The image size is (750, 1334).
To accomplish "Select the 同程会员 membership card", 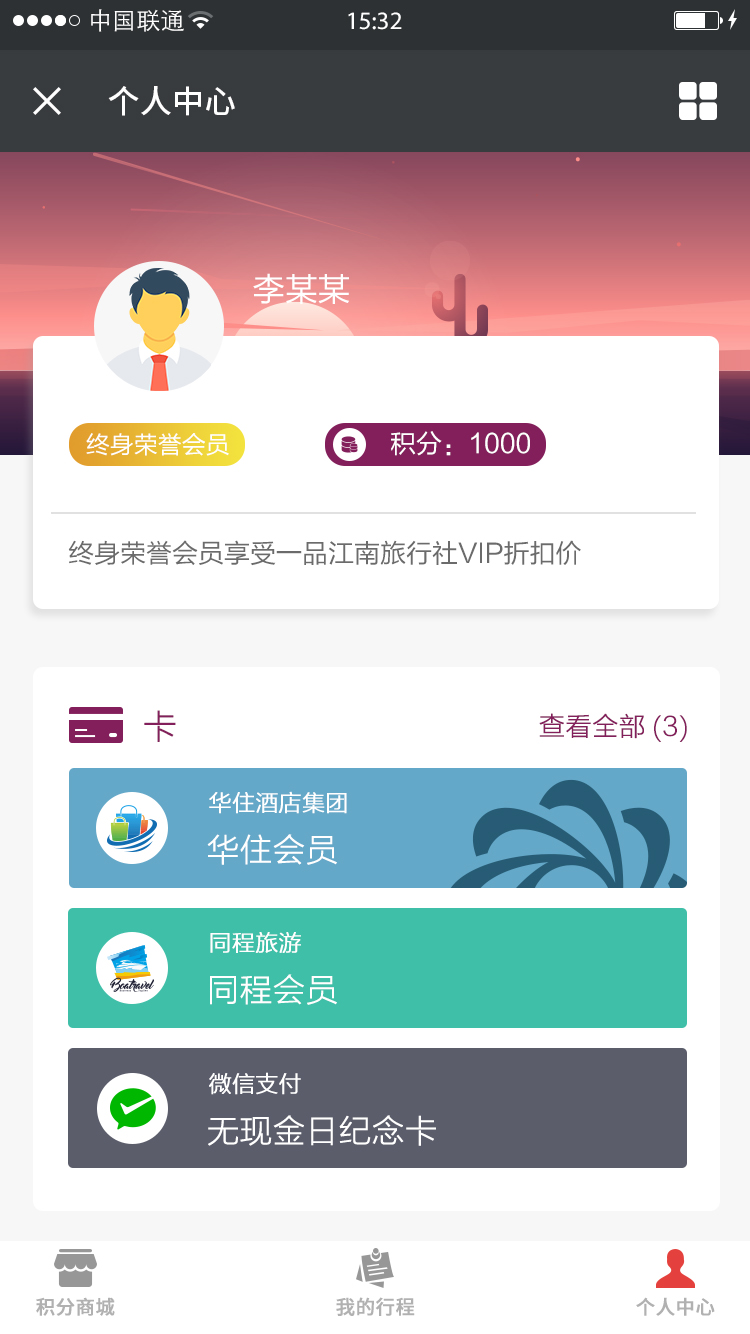I will click(377, 968).
